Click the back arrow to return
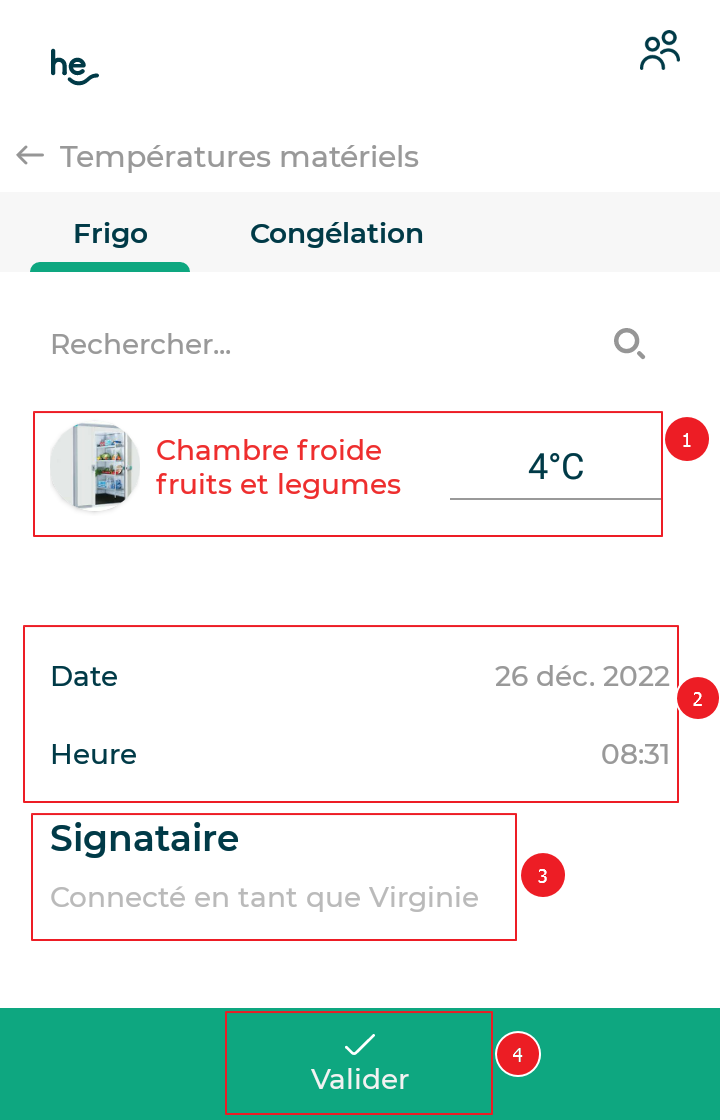The width and height of the screenshot is (720, 1120). point(29,156)
